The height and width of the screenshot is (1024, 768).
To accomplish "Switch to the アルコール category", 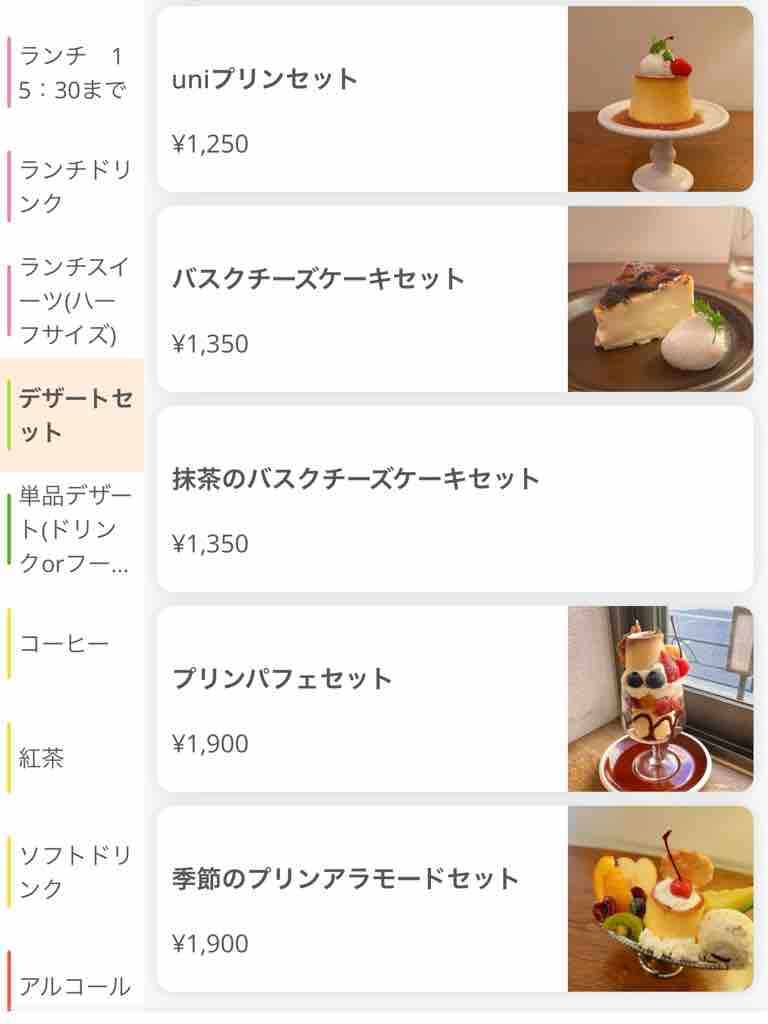I will (72, 985).
